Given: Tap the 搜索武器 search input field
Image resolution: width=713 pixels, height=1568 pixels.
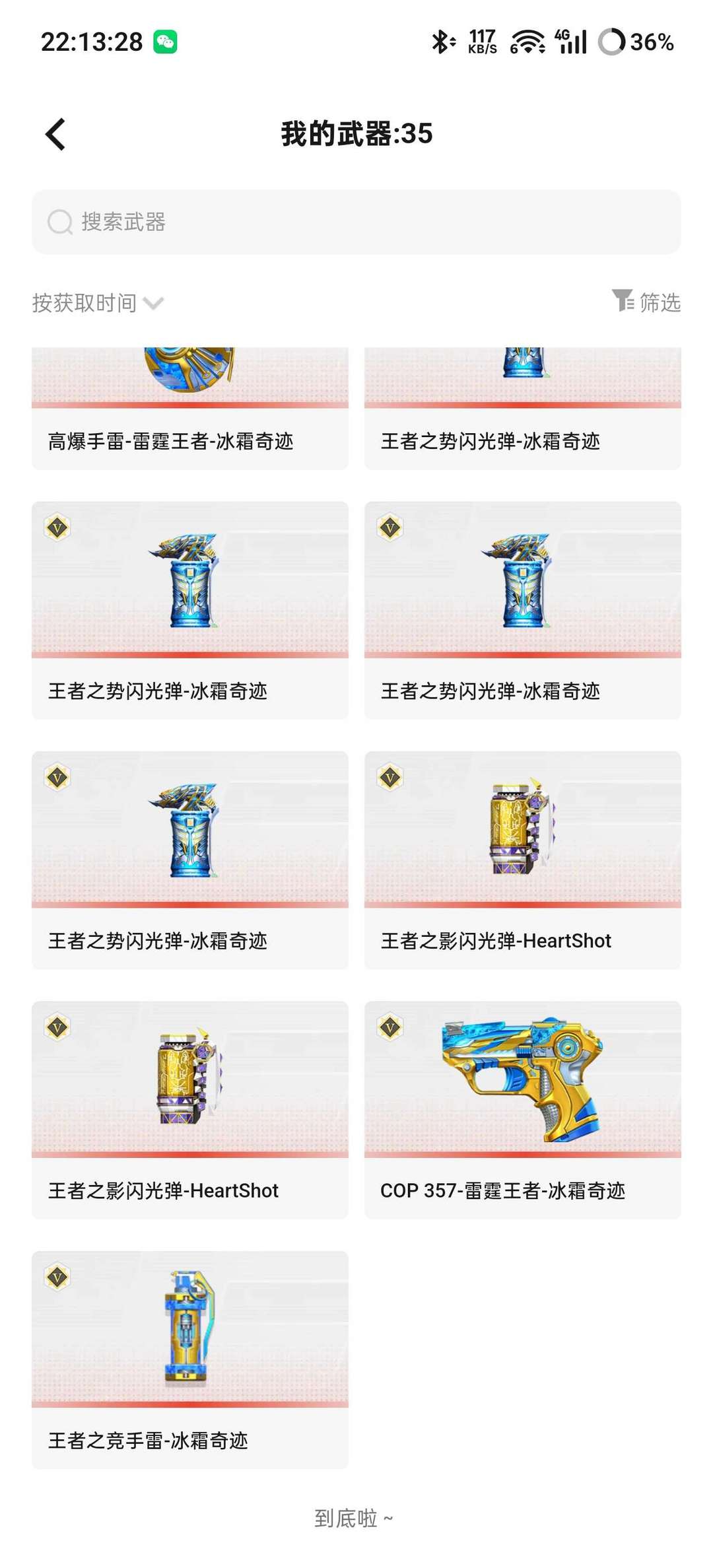Looking at the screenshot, I should [x=356, y=222].
